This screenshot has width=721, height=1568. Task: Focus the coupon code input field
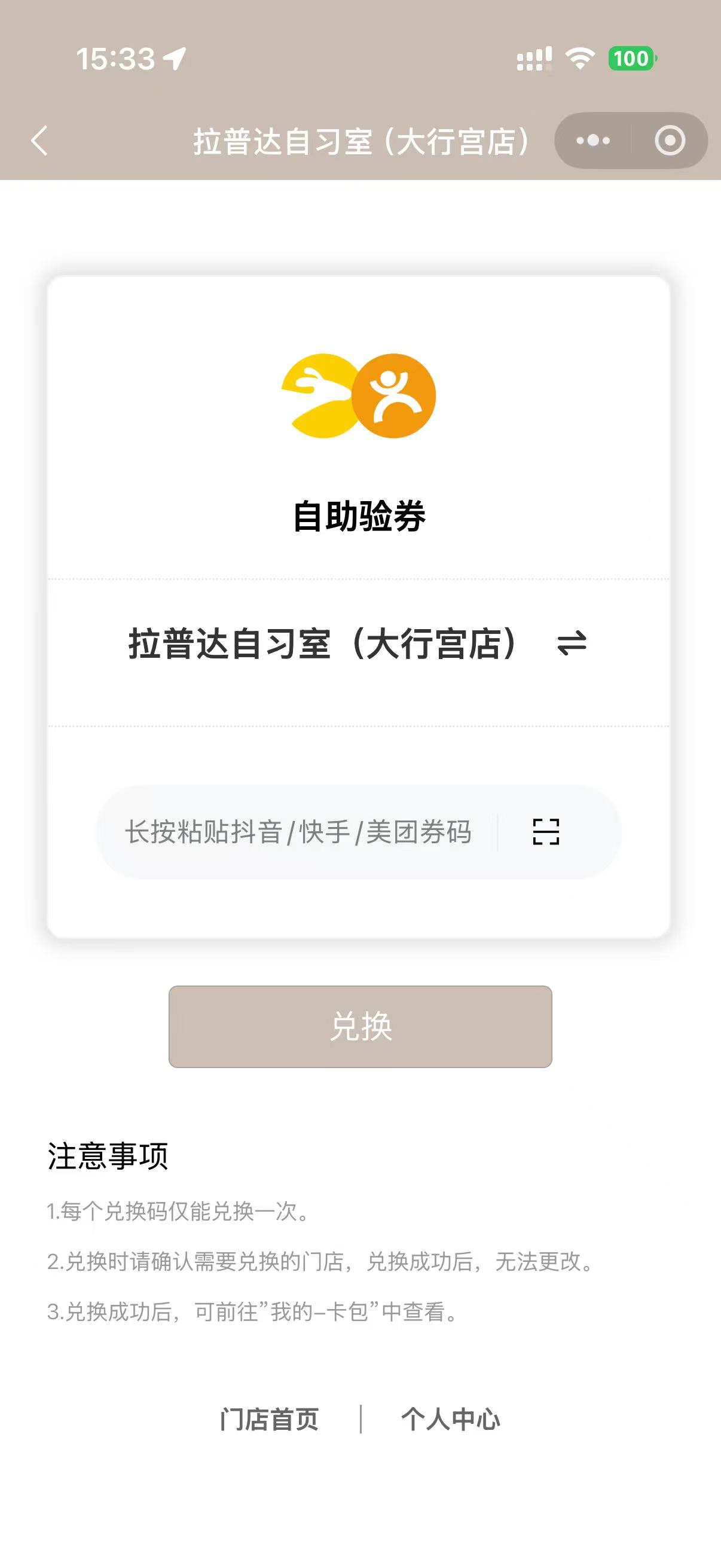298,832
